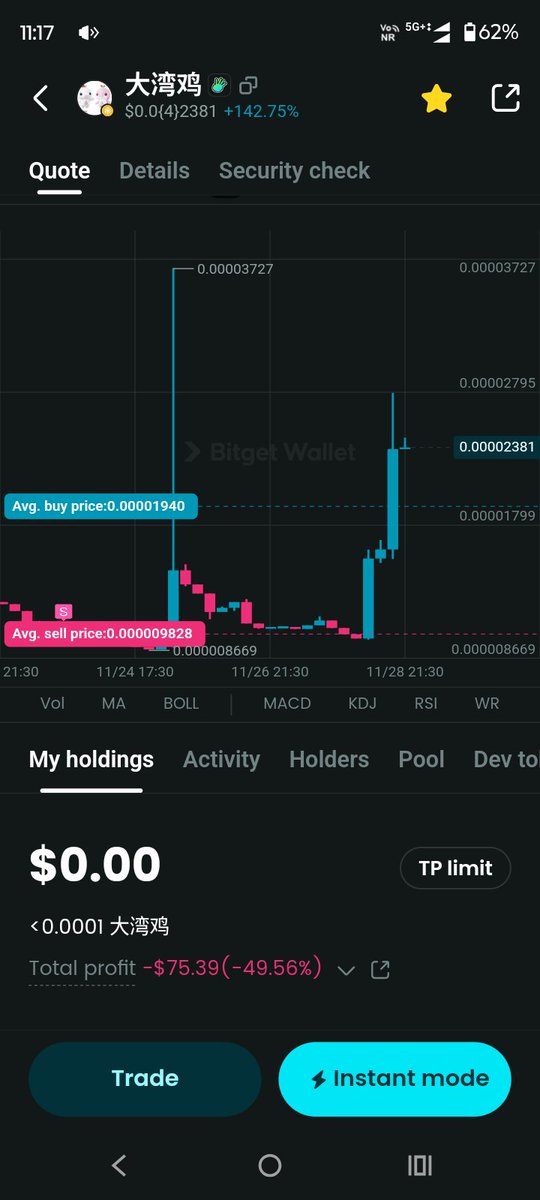
Task: Enable the BOLL indicator
Action: coord(181,703)
